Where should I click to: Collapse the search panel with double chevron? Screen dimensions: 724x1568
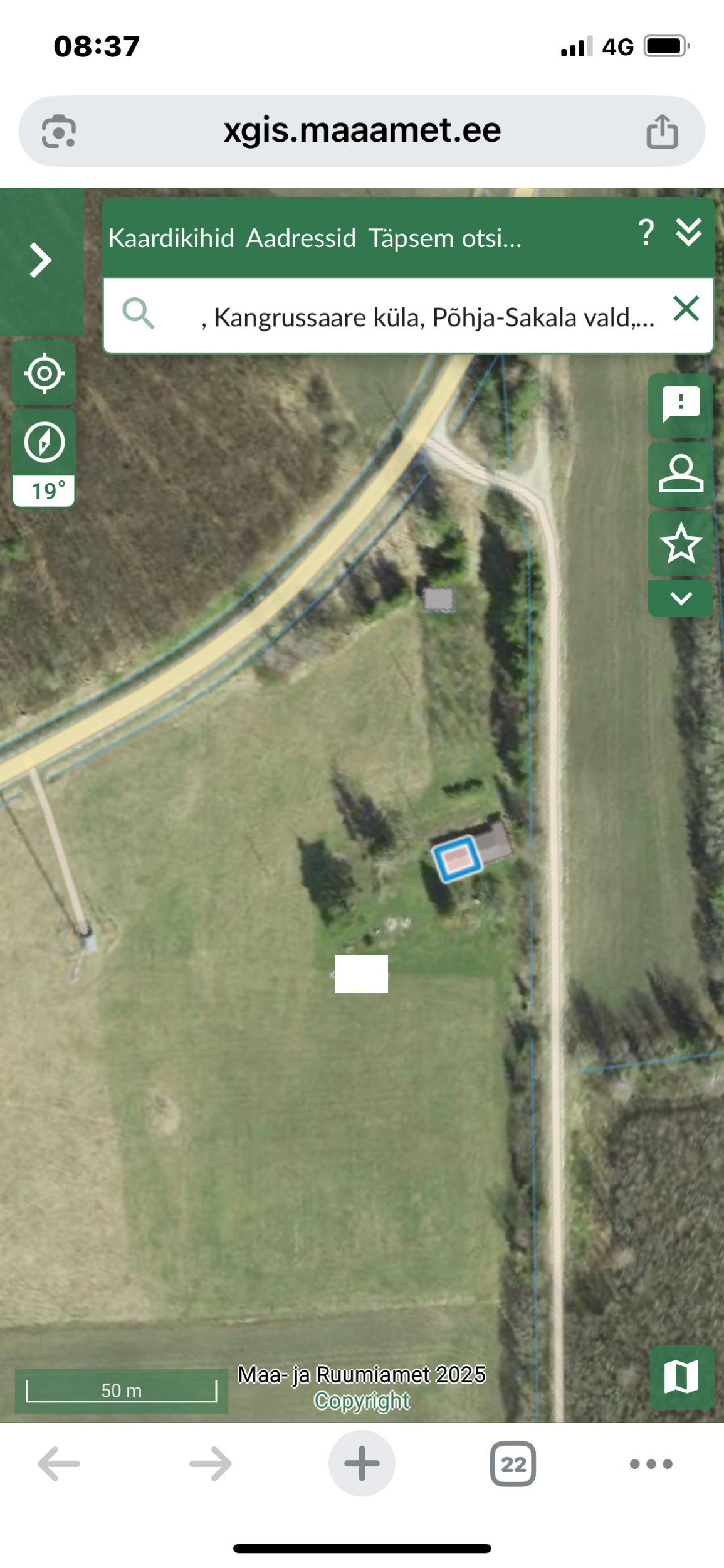click(688, 232)
